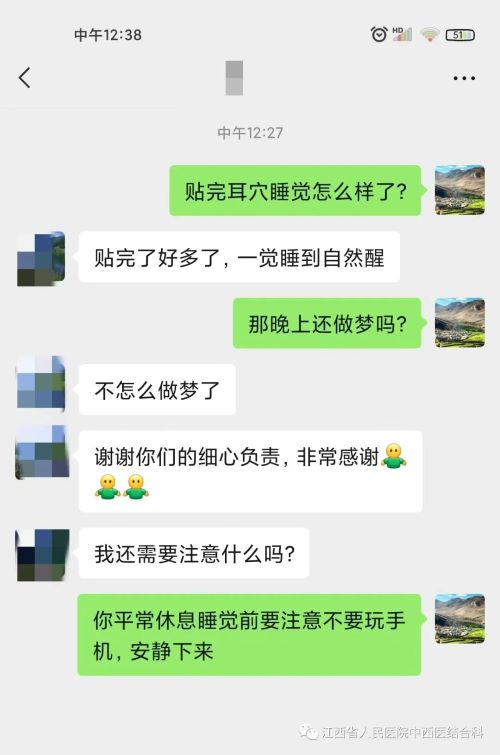Image resolution: width=500 pixels, height=755 pixels.
Task: Open the avatar beside '那晚上还做梦吗?'
Action: point(460,323)
